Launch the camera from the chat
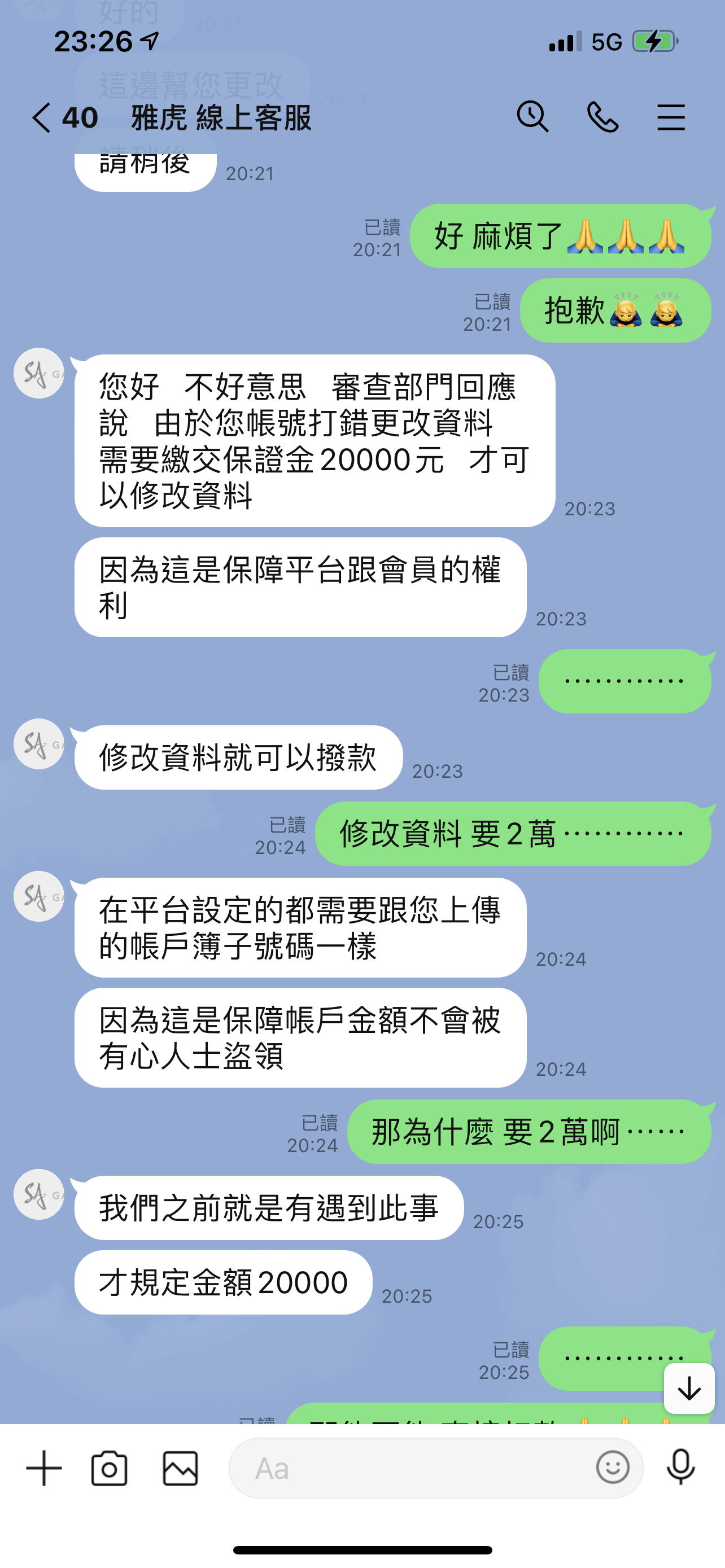 [110, 1468]
